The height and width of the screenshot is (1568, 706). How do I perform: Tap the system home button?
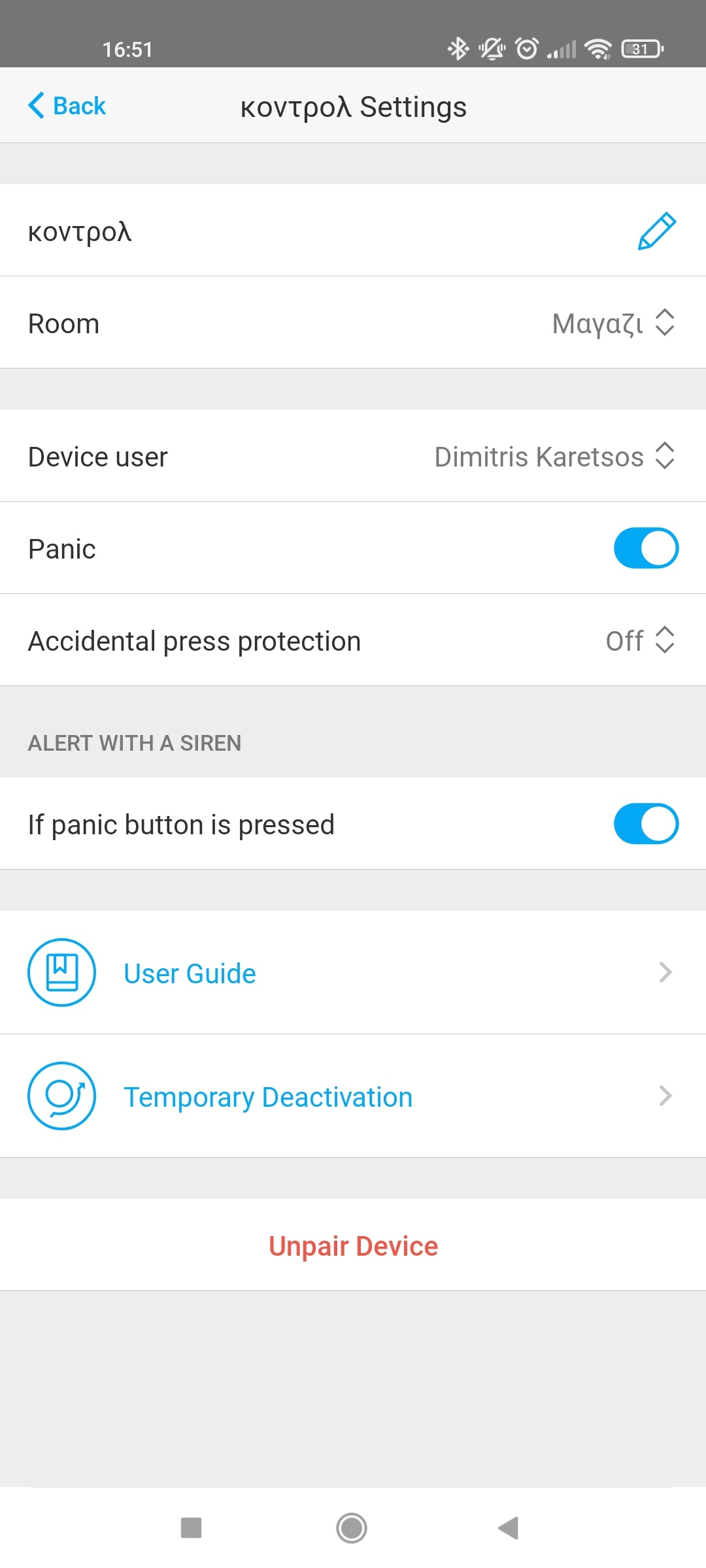click(x=352, y=1528)
